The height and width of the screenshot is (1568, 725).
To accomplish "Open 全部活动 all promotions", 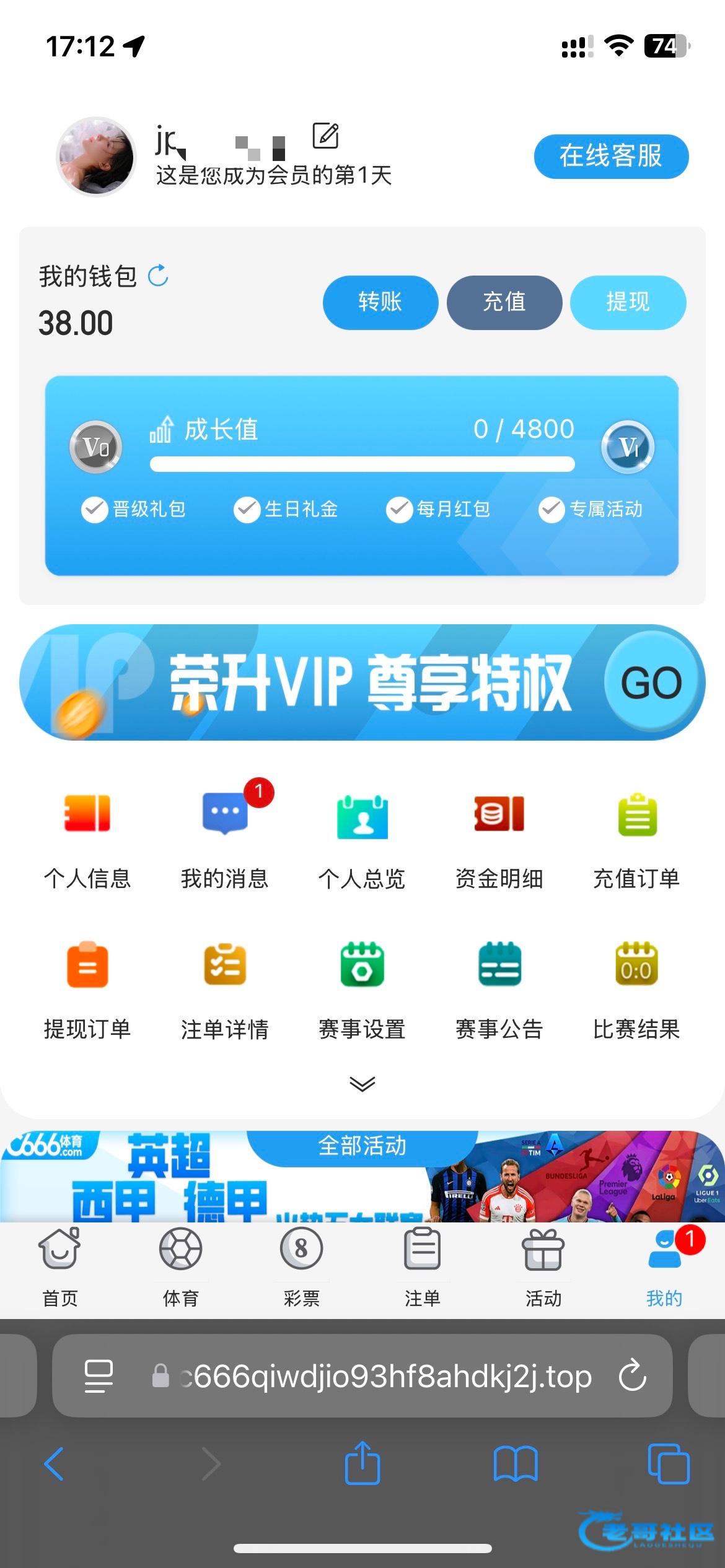I will (x=362, y=1146).
